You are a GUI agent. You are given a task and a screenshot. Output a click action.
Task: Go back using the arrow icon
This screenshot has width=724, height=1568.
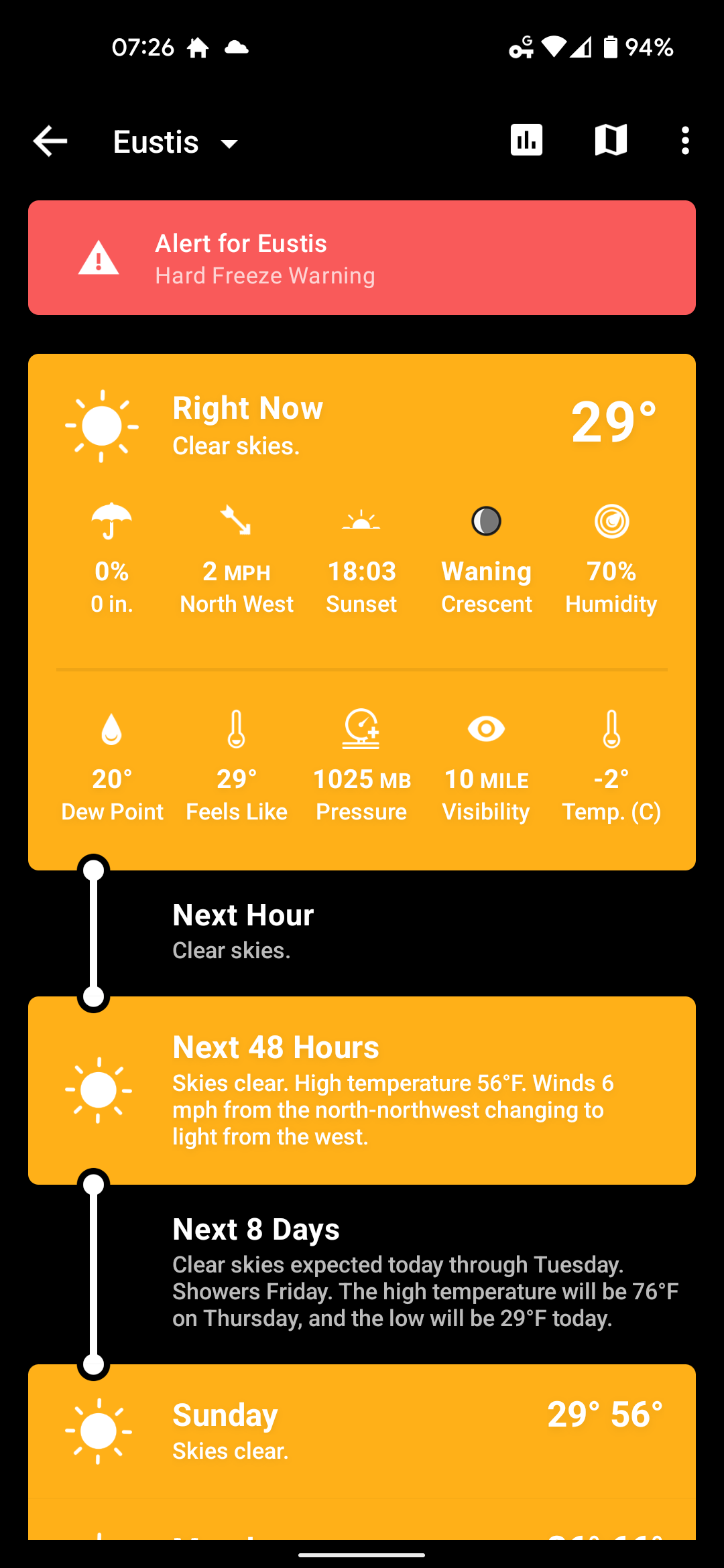pyautogui.click(x=50, y=141)
